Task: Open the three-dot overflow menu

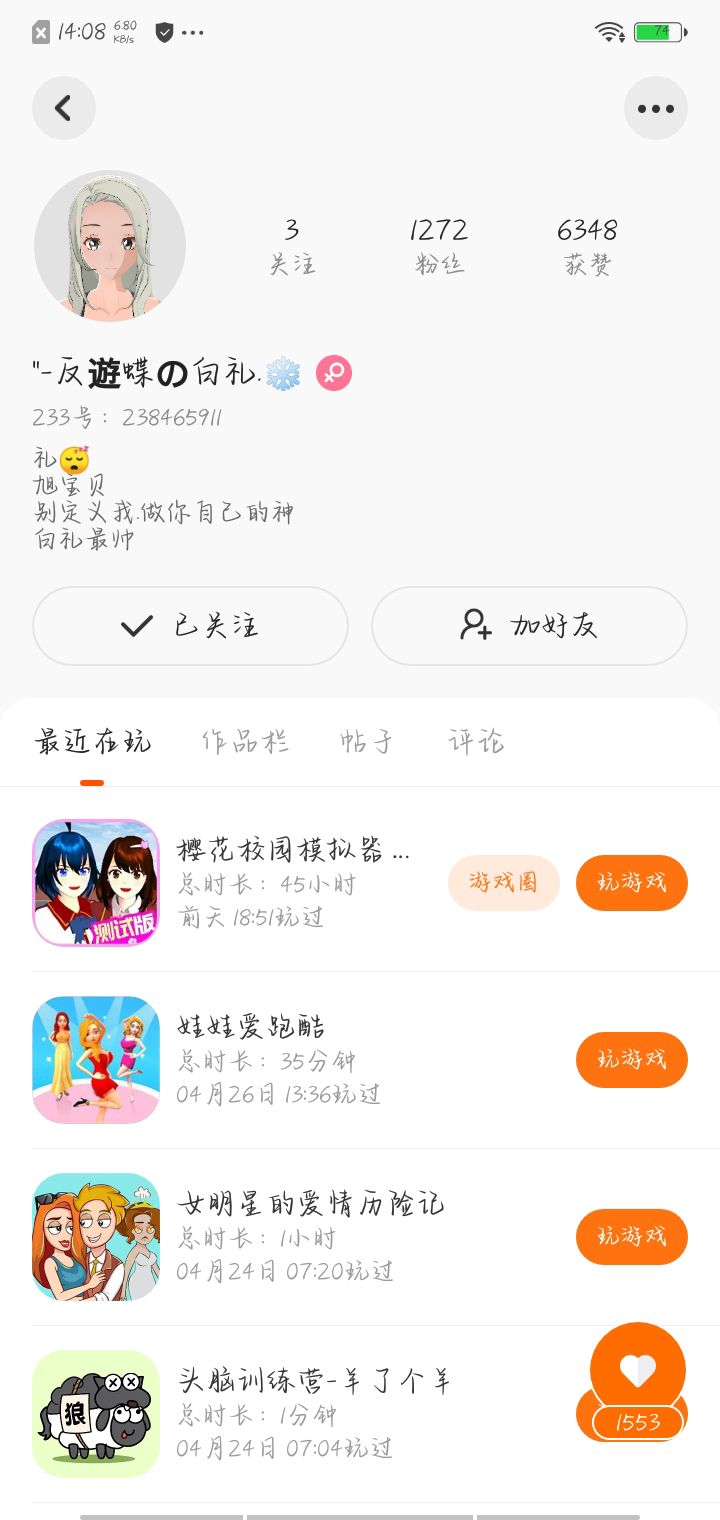Action: tap(655, 108)
